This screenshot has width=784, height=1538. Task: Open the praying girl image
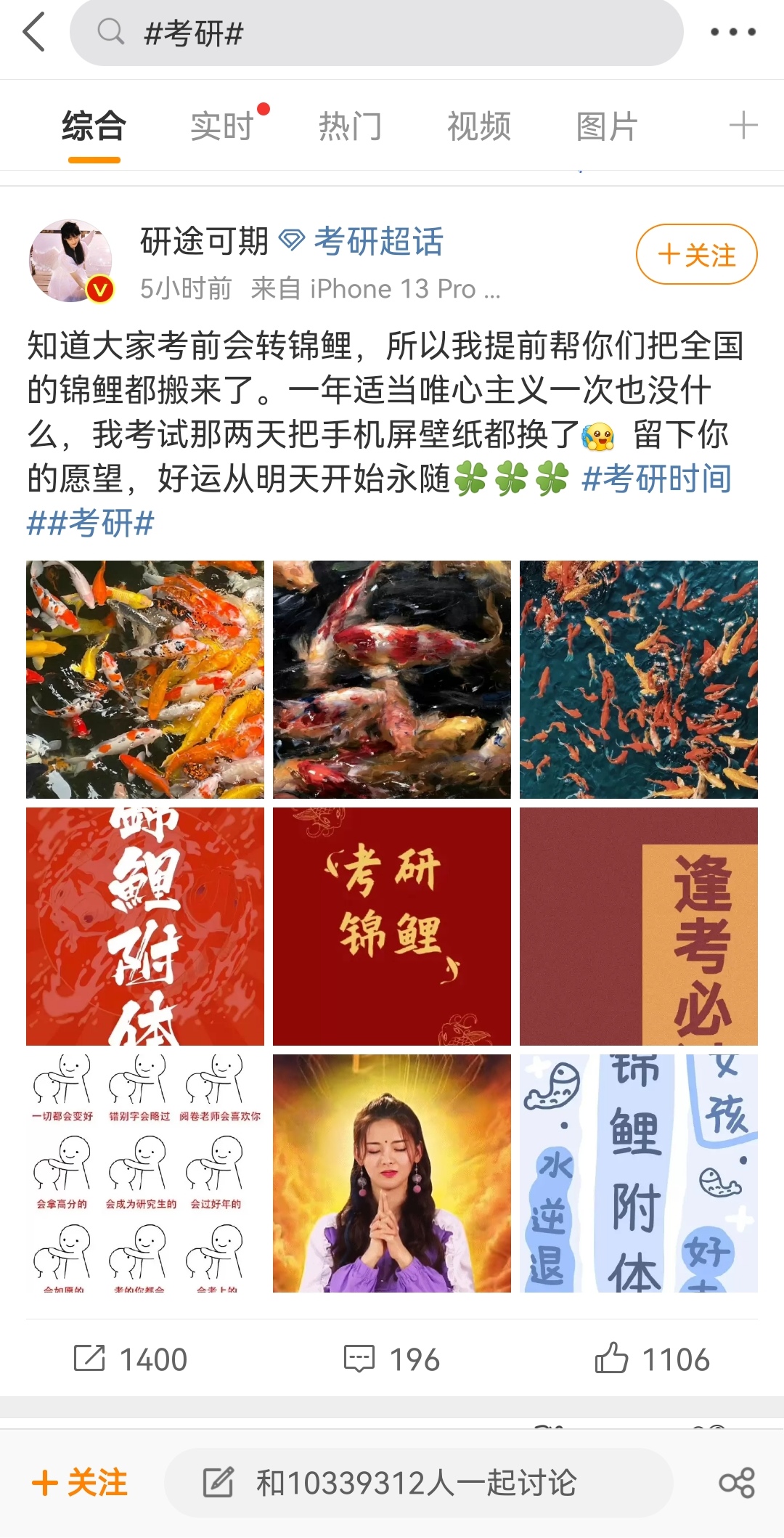pos(392,1173)
